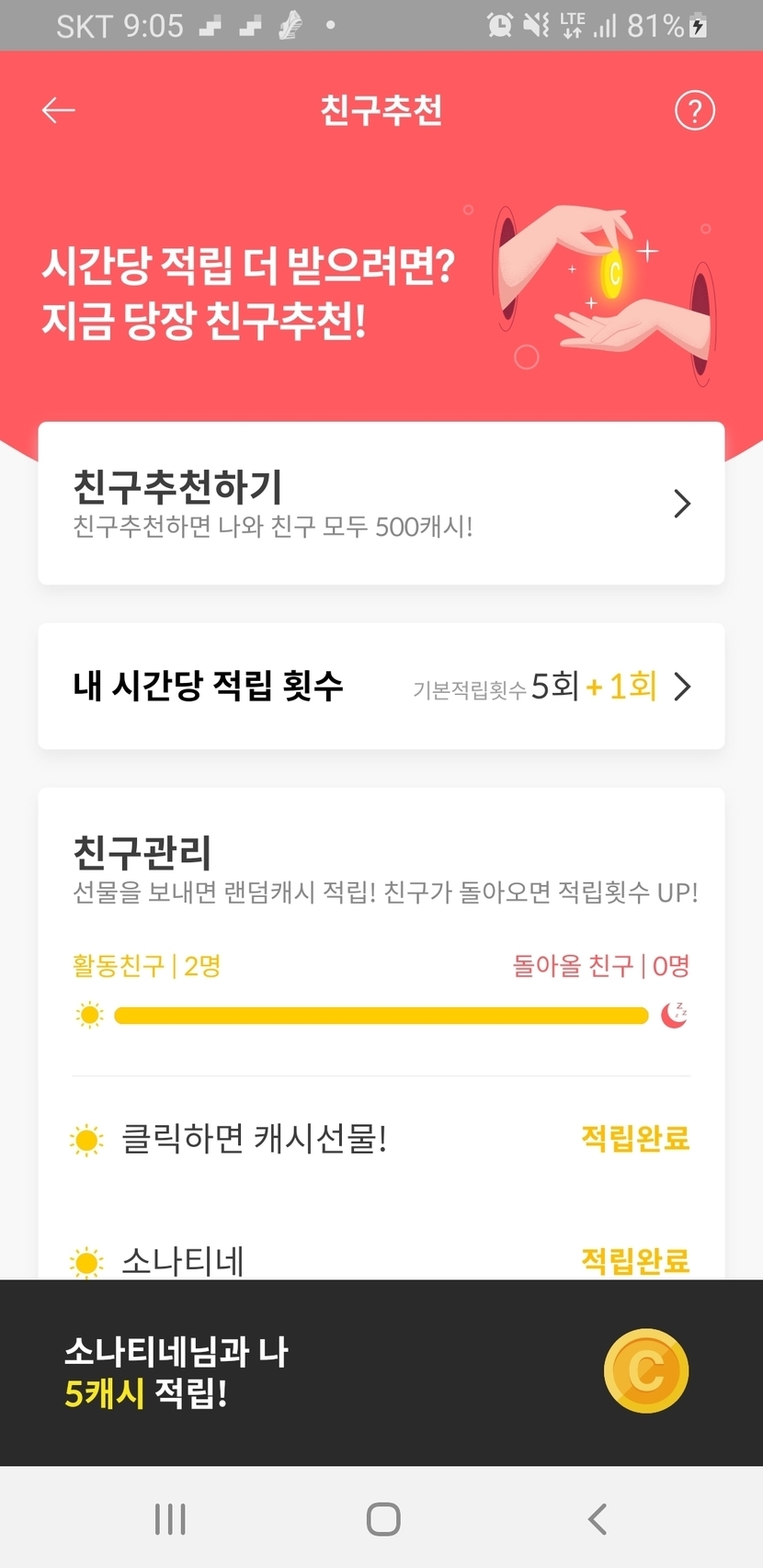
Task: Open the 소나티네 friend row
Action: [x=381, y=1260]
